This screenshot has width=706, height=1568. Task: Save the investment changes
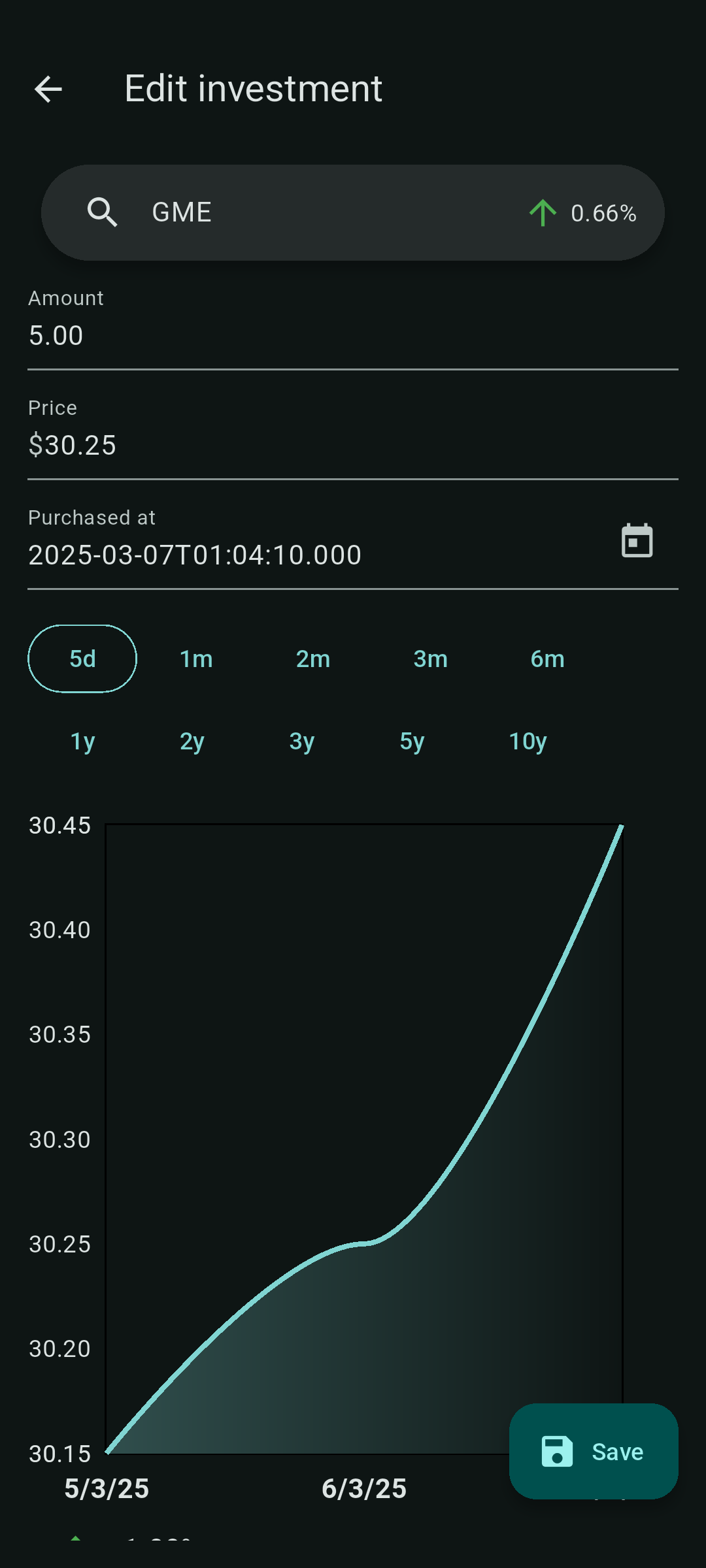click(594, 1451)
